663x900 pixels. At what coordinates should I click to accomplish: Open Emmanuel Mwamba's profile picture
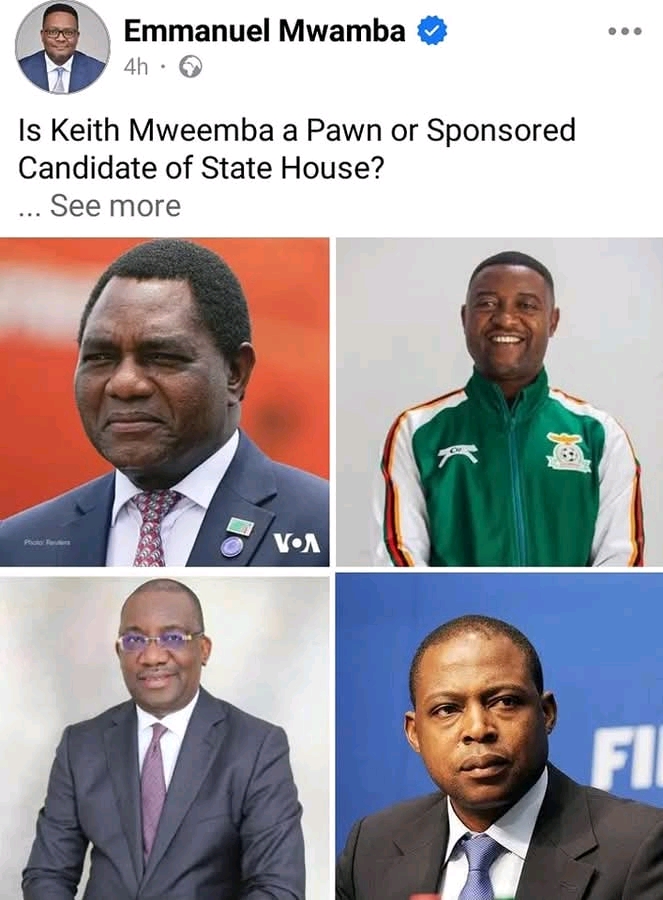pyautogui.click(x=62, y=47)
